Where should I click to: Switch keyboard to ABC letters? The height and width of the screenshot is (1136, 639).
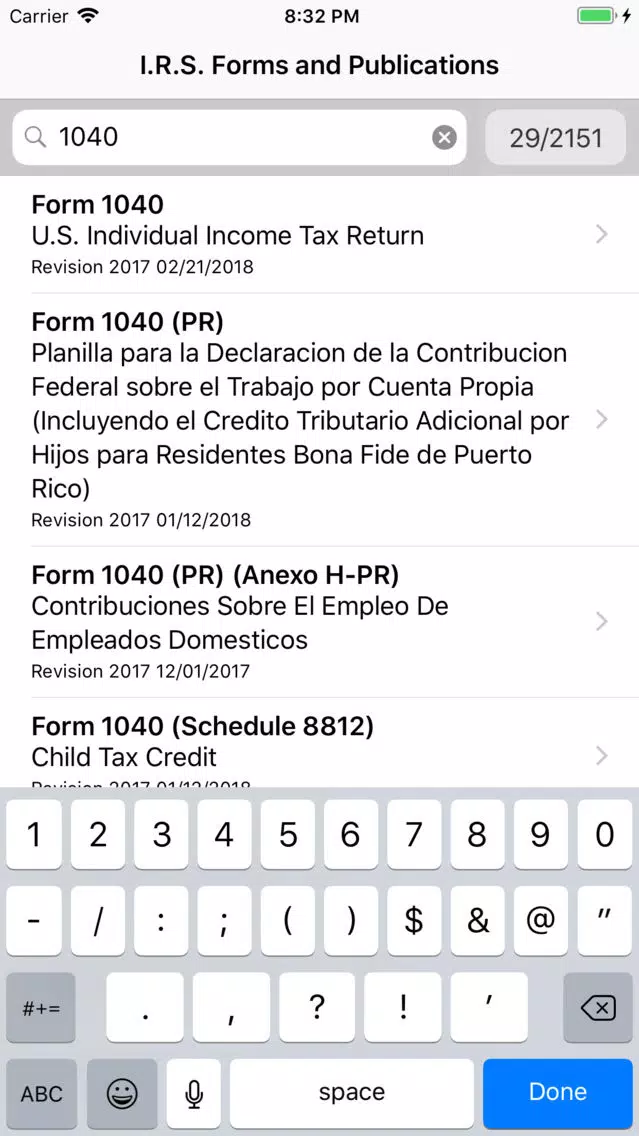(x=41, y=1093)
